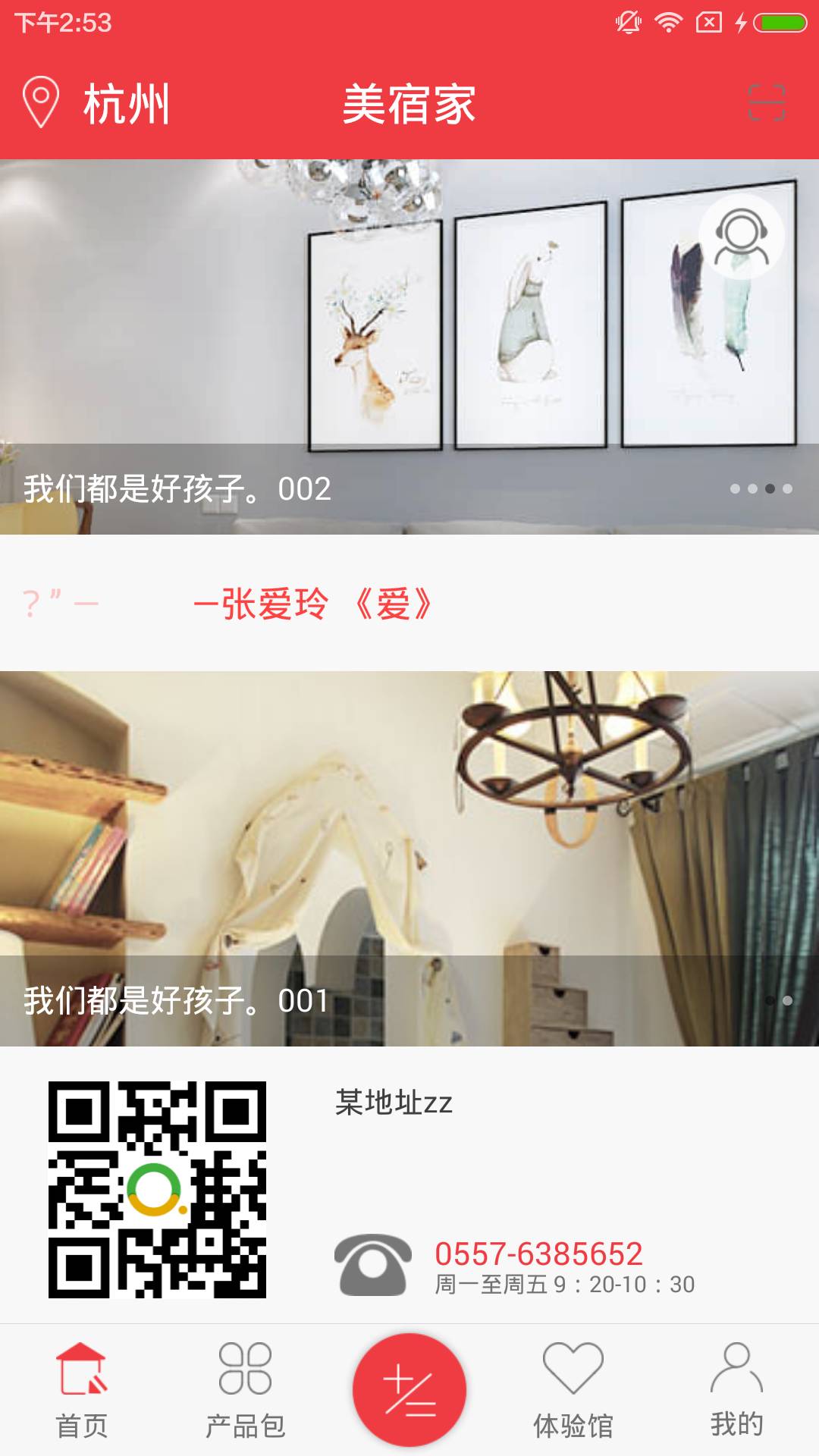Call 0557-6385652
Viewport: 819px width, 1456px height.
tap(538, 1254)
